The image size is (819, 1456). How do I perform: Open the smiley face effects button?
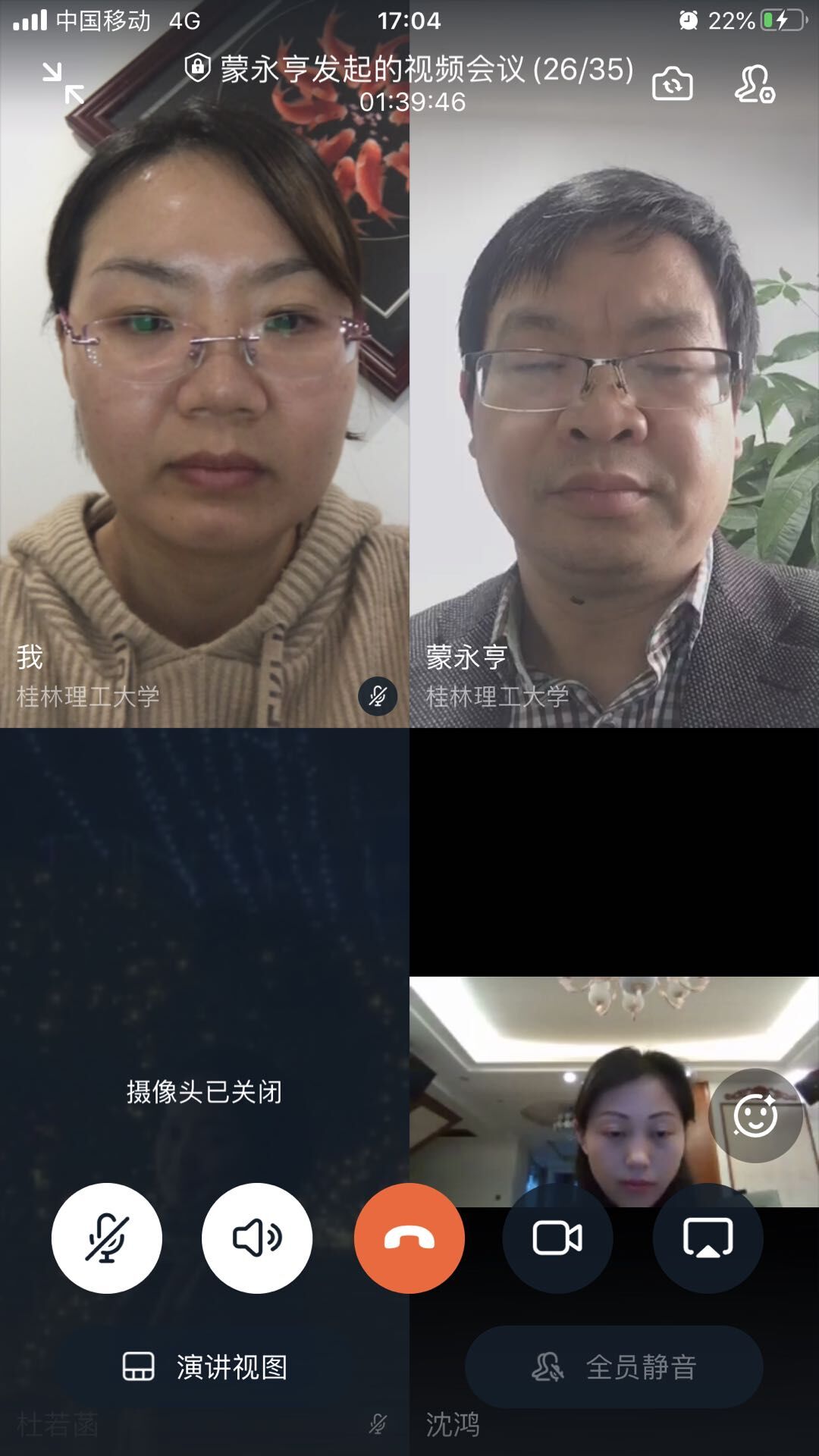[755, 1116]
